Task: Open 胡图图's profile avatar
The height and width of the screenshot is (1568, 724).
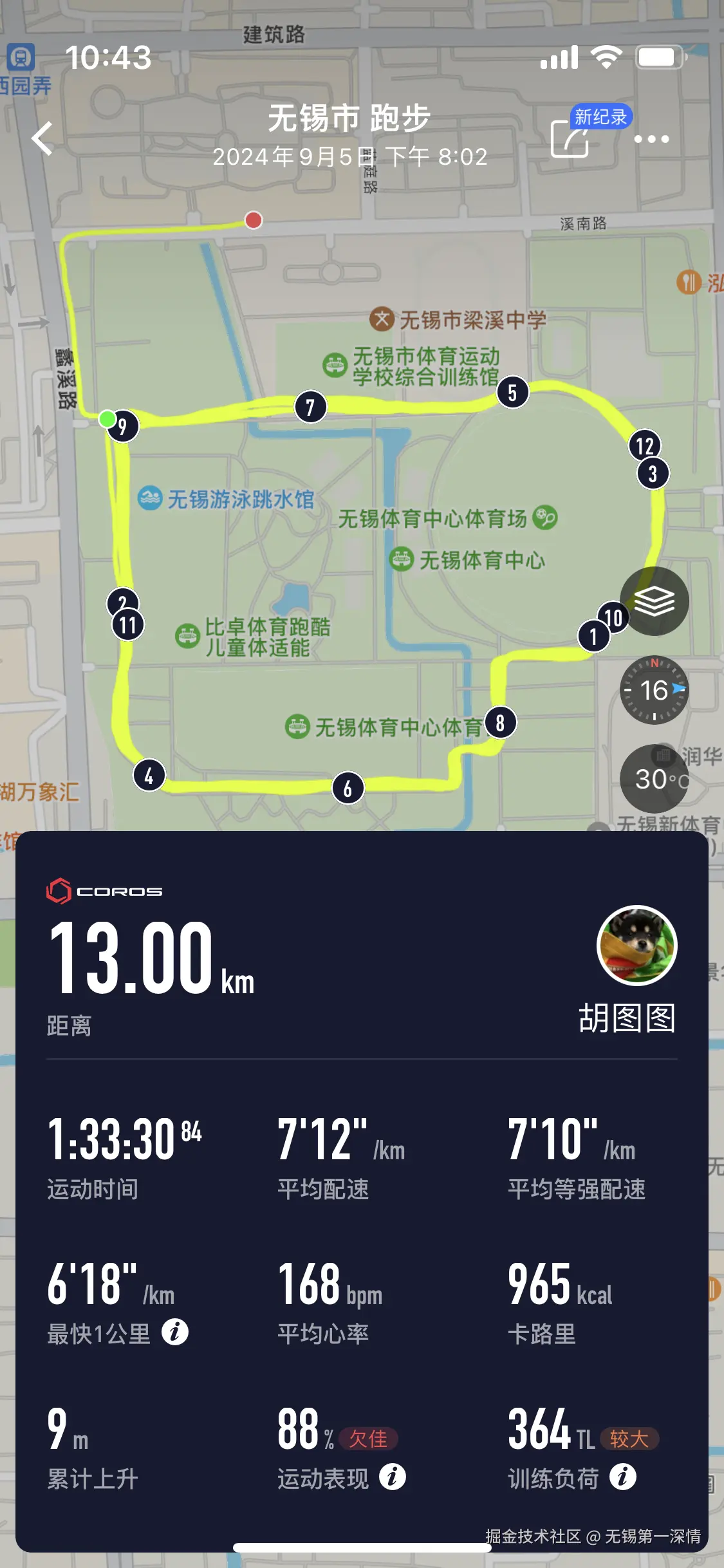Action: [x=636, y=945]
